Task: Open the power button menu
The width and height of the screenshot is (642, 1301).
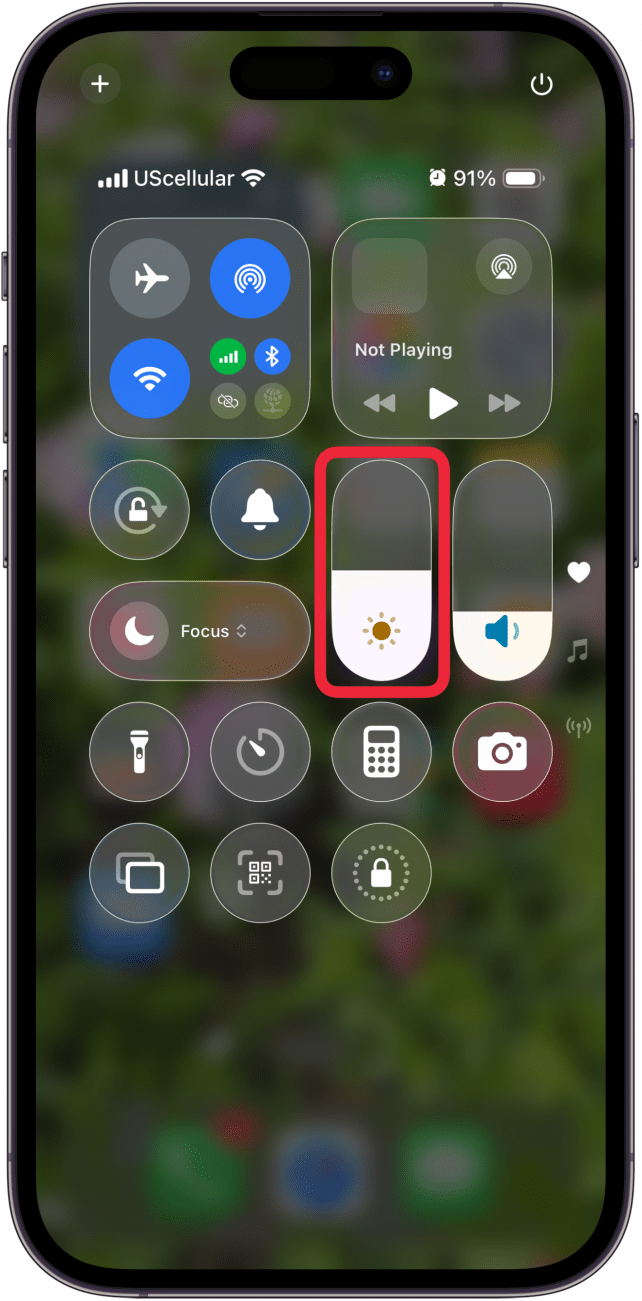Action: tap(541, 84)
